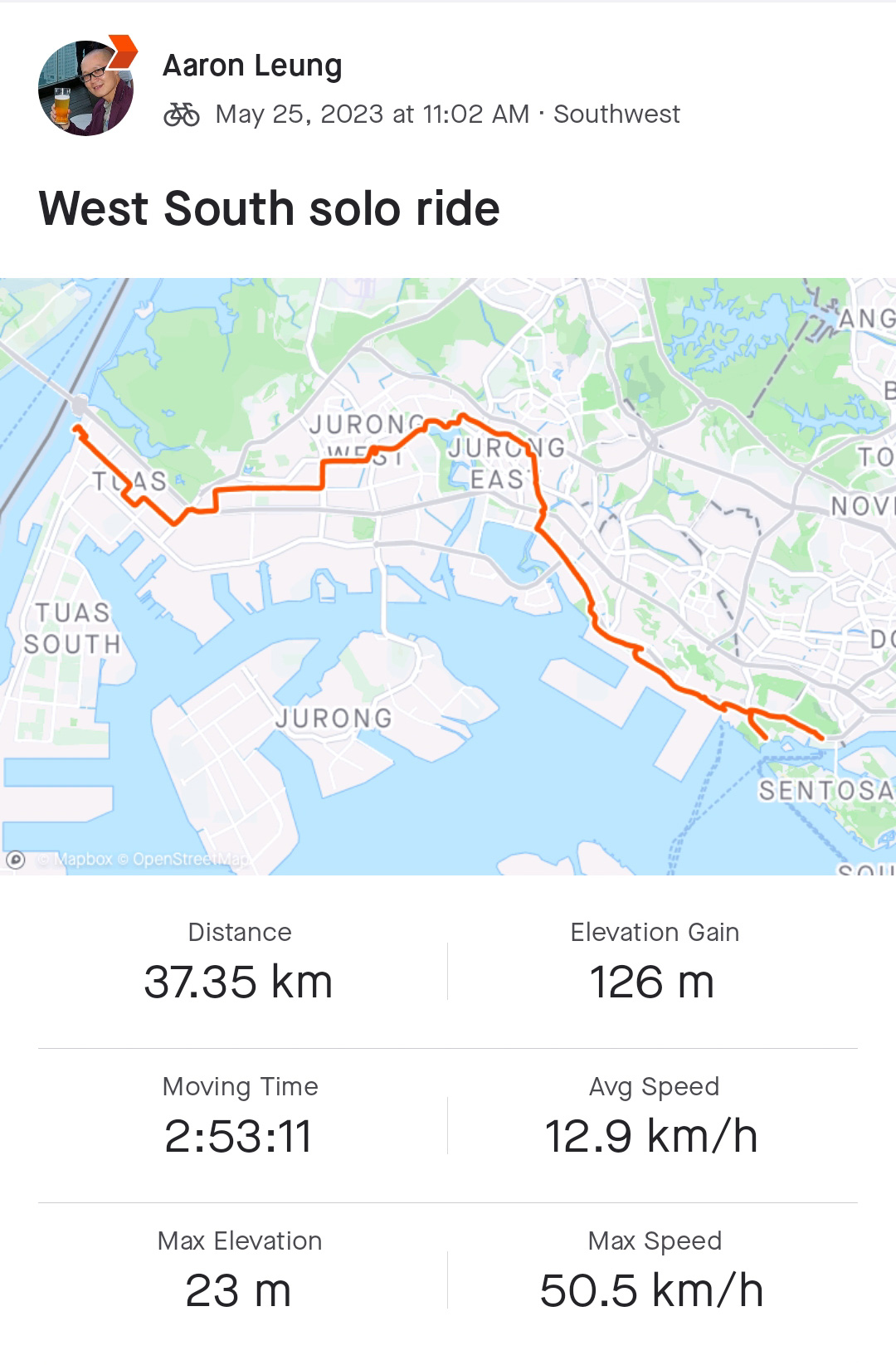This screenshot has height=1365, width=896.
Task: Expand the West South ride route map
Action: (448, 576)
